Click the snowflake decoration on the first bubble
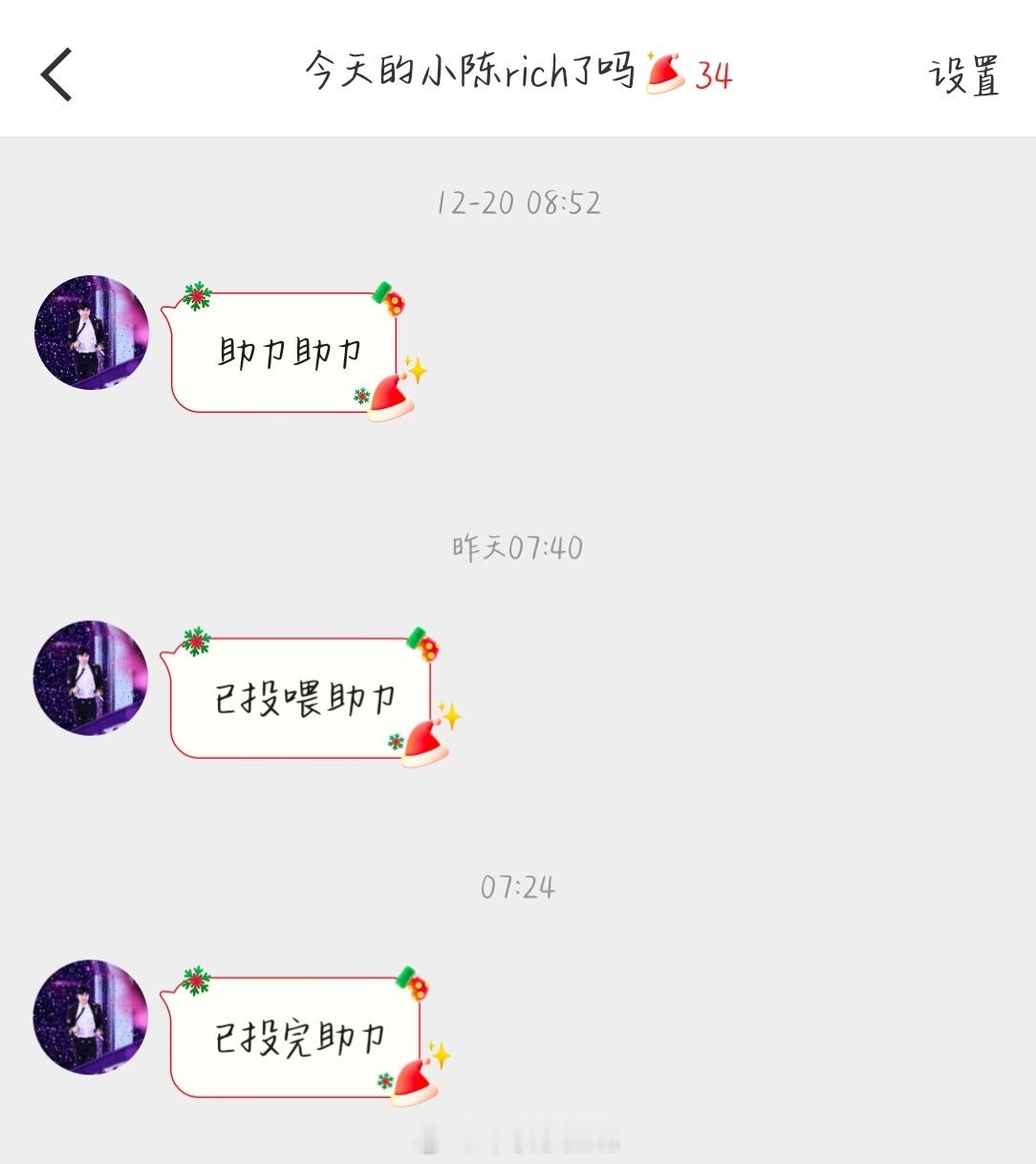This screenshot has width=1036, height=1164. pyautogui.click(x=195, y=295)
